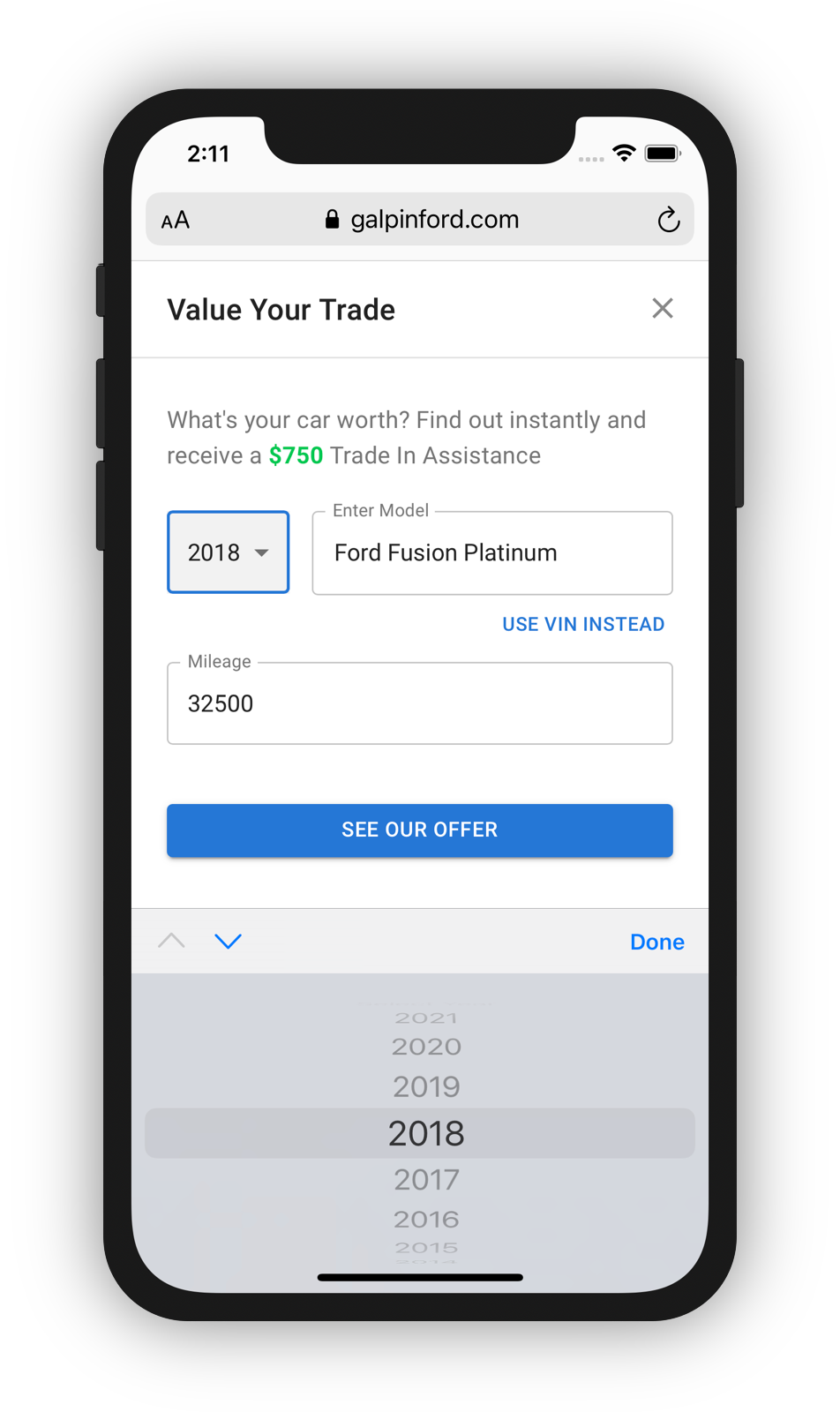Viewport: 840px width, 1412px height.
Task: Tap Done above the year picker
Action: (656, 942)
